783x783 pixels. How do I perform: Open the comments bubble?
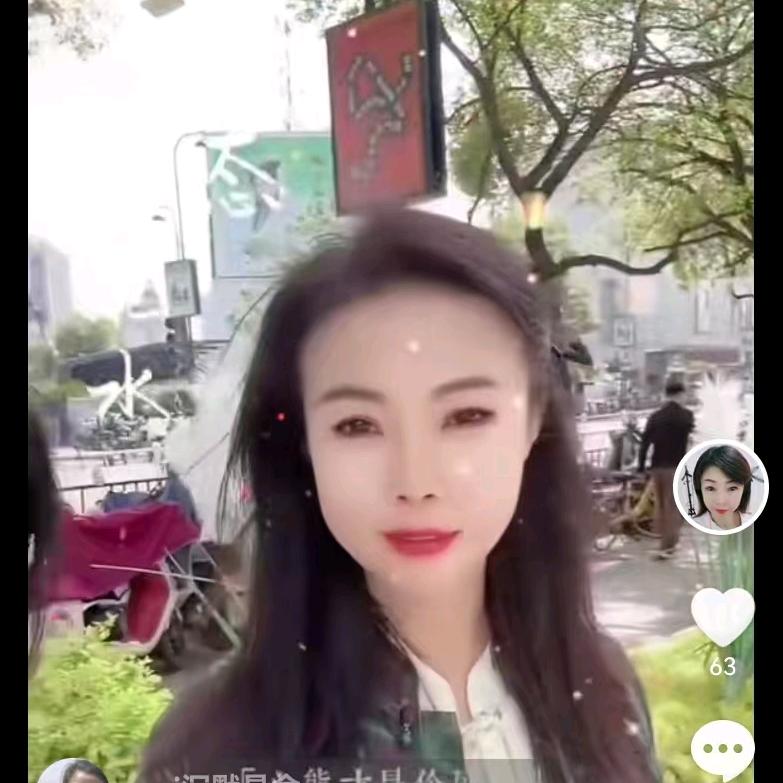(722, 749)
